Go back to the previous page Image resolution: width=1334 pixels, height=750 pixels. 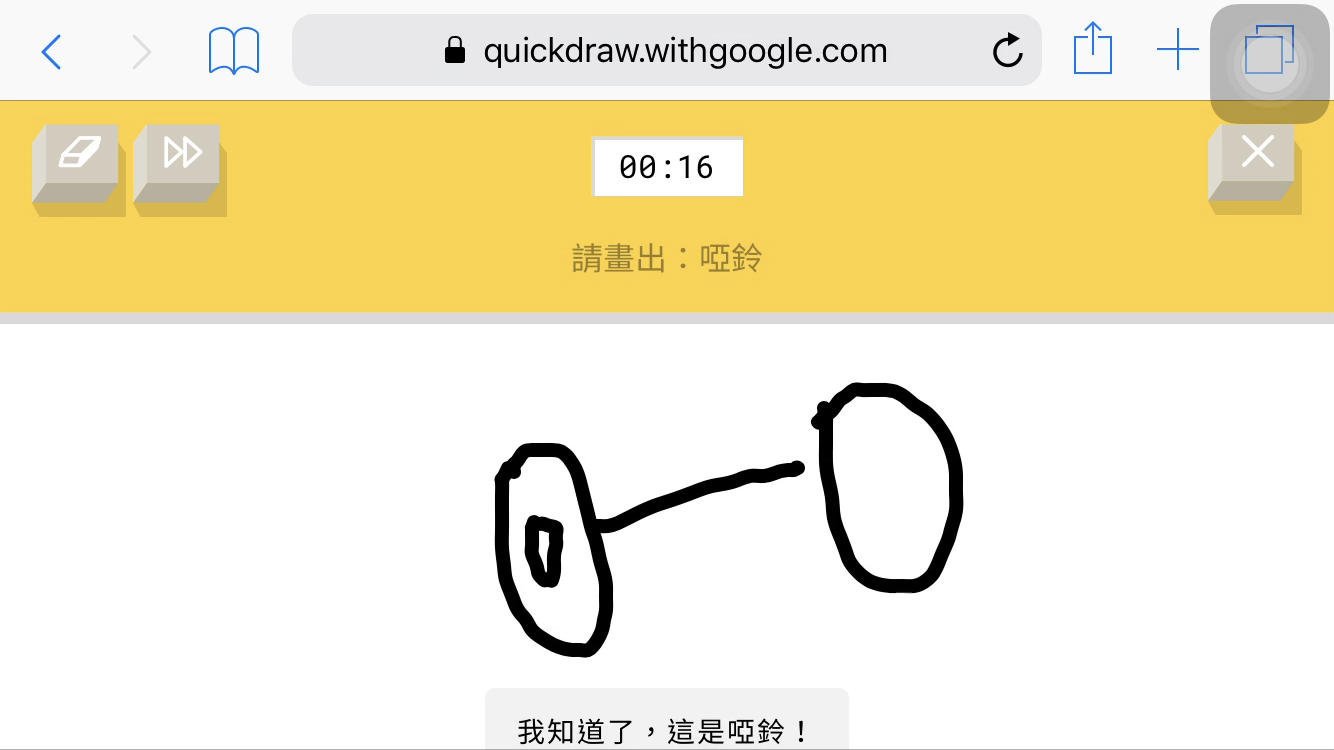(52, 51)
